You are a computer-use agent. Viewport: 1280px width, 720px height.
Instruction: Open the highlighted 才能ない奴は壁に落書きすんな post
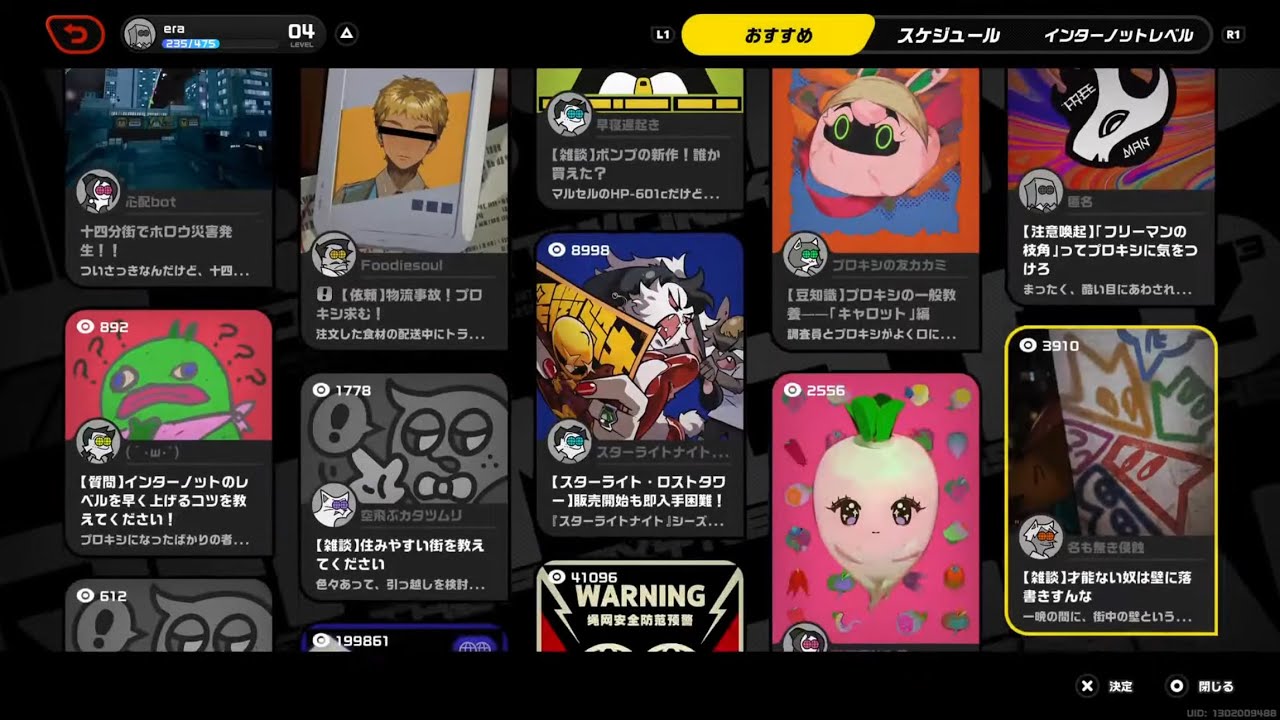(x=1110, y=480)
